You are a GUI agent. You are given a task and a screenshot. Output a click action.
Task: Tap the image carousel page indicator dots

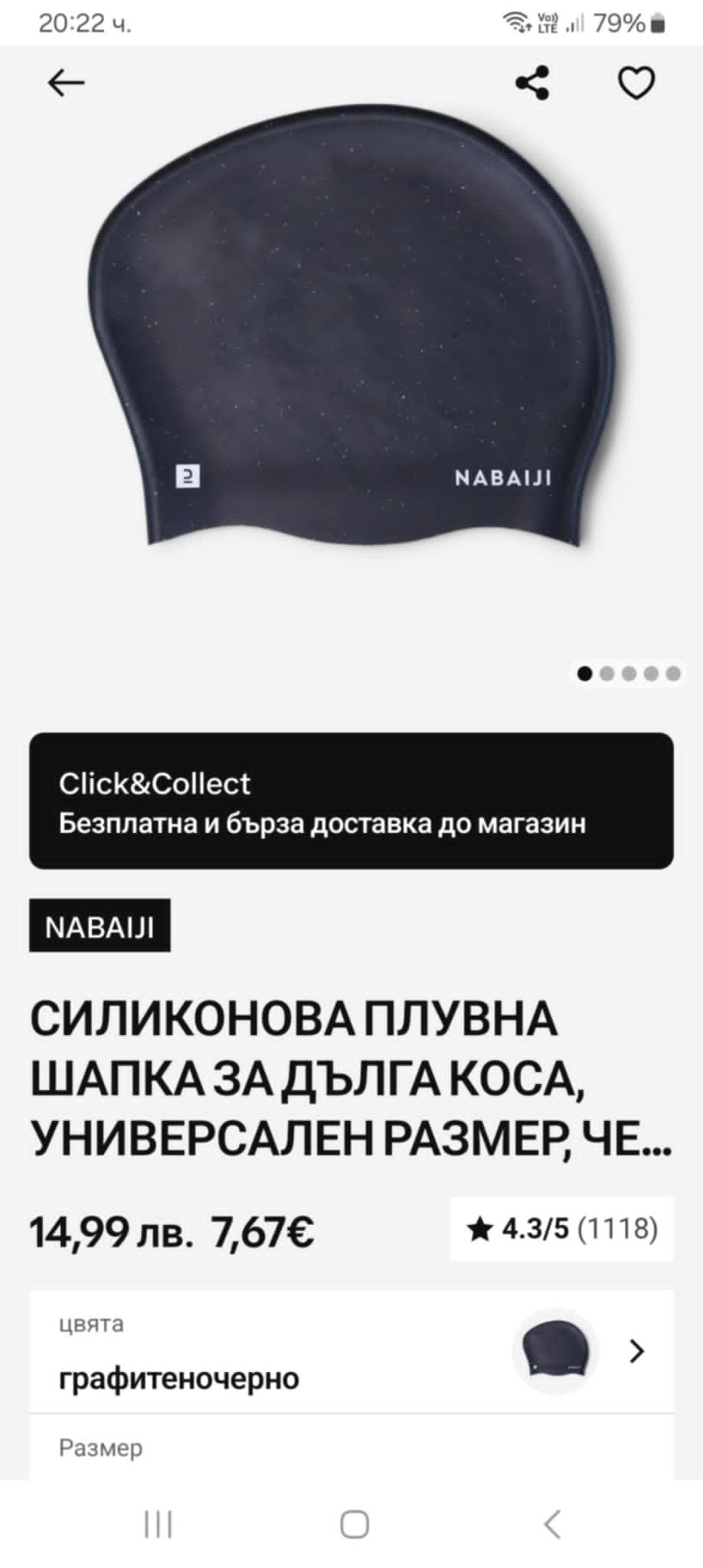click(628, 674)
